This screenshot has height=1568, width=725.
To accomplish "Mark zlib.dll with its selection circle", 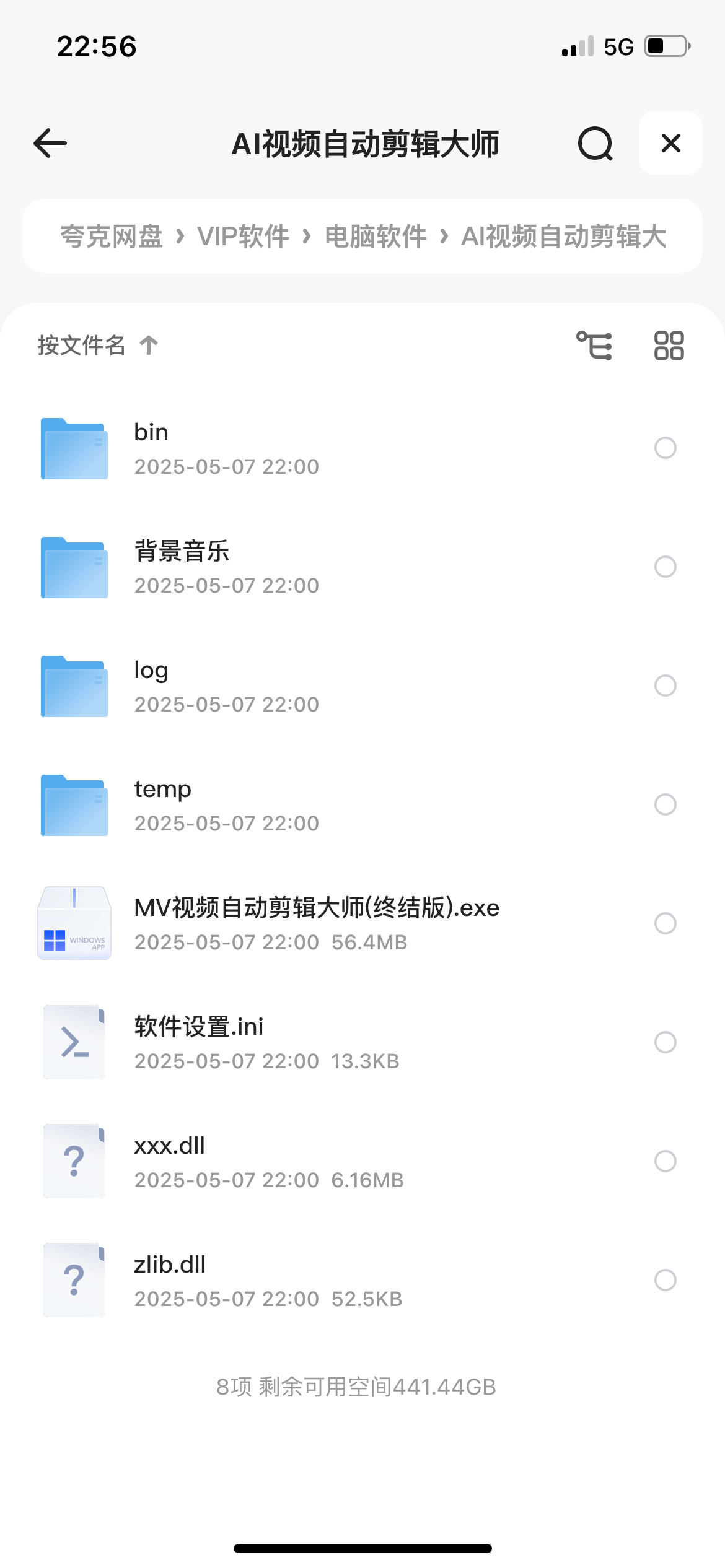I will tap(665, 1280).
